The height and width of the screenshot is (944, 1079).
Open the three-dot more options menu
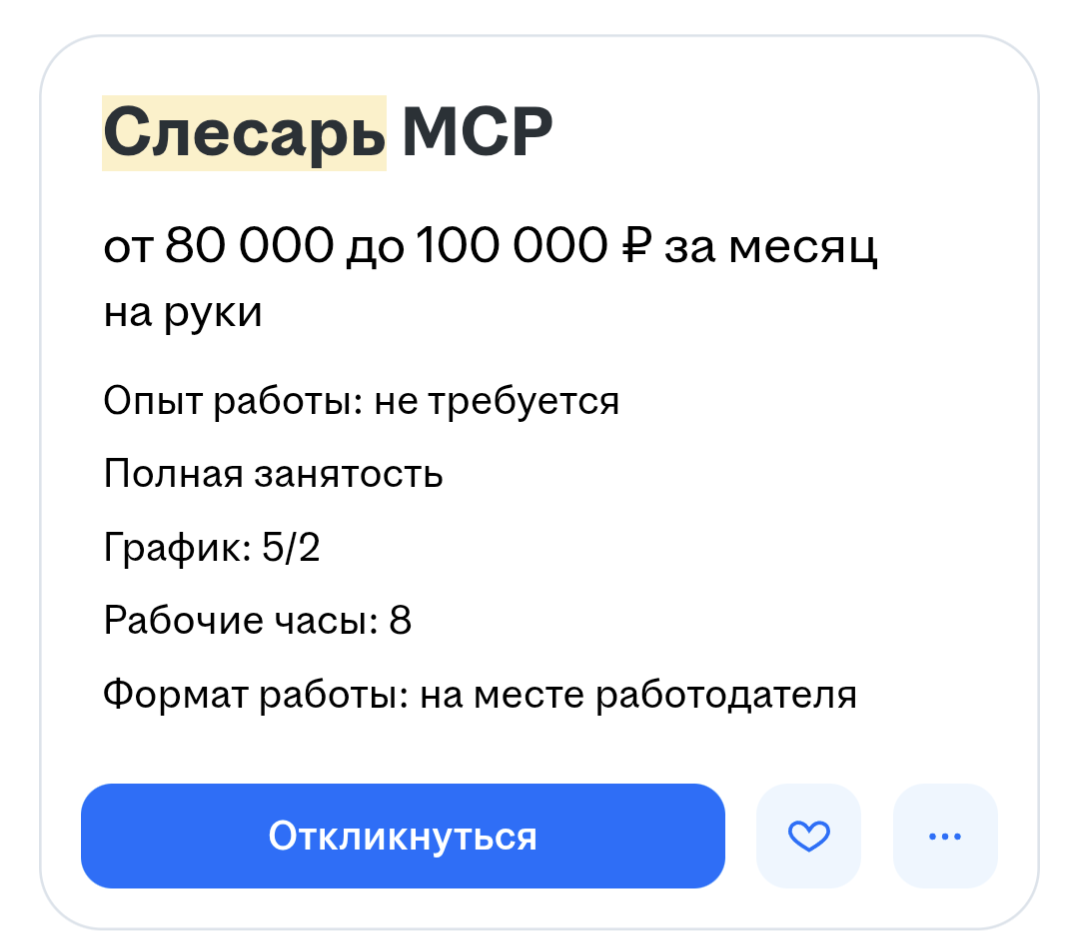[944, 836]
